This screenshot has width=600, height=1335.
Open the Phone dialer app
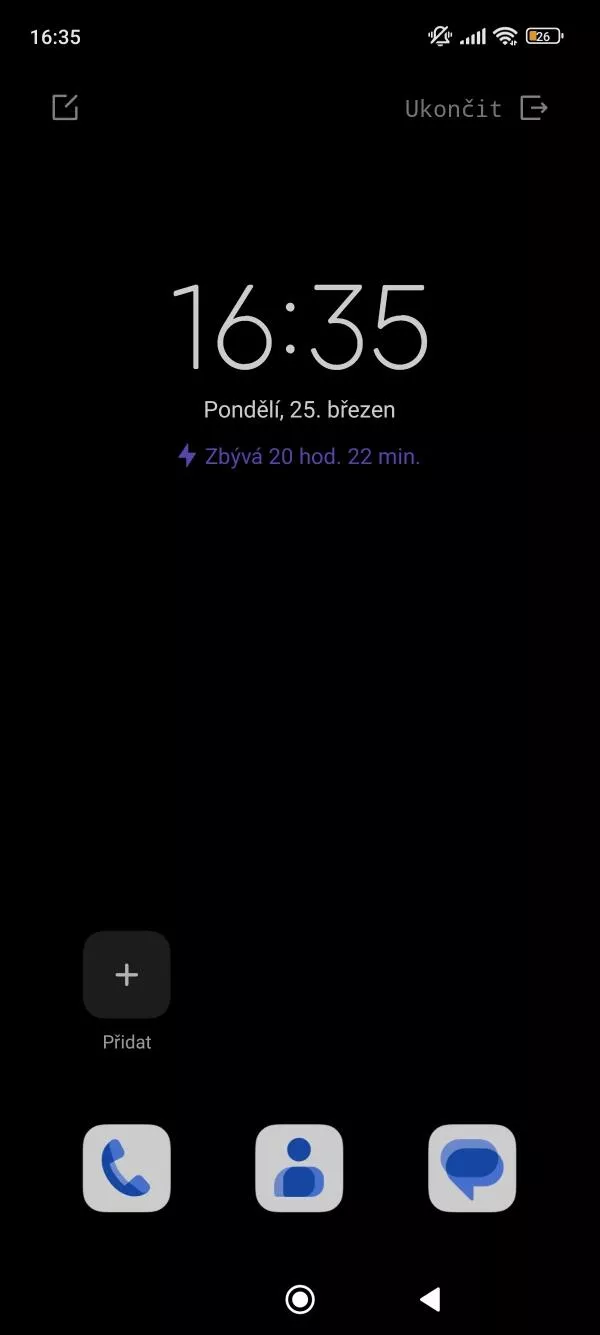127,1168
